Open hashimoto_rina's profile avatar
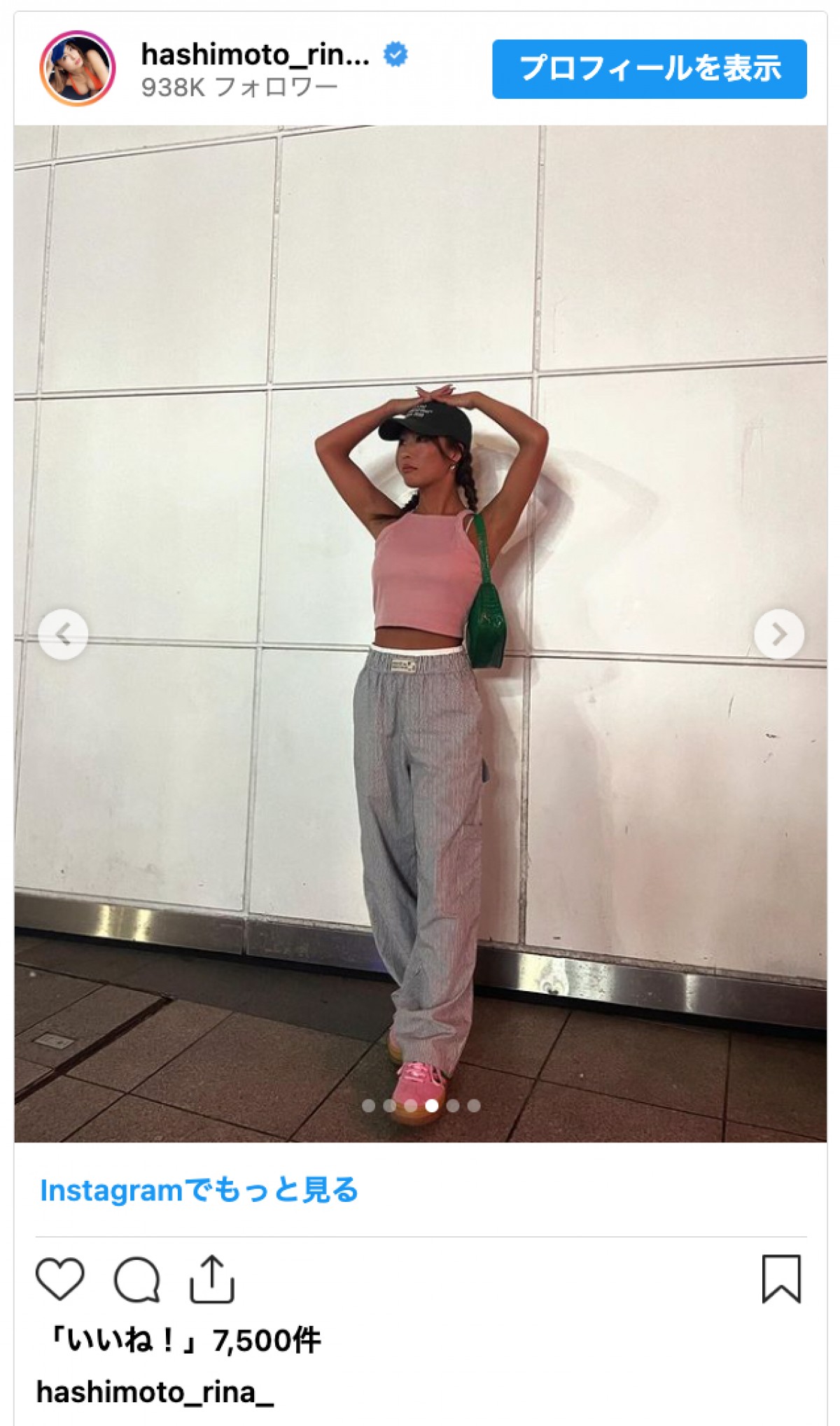Image resolution: width=840 pixels, height=1426 pixels. point(78,69)
